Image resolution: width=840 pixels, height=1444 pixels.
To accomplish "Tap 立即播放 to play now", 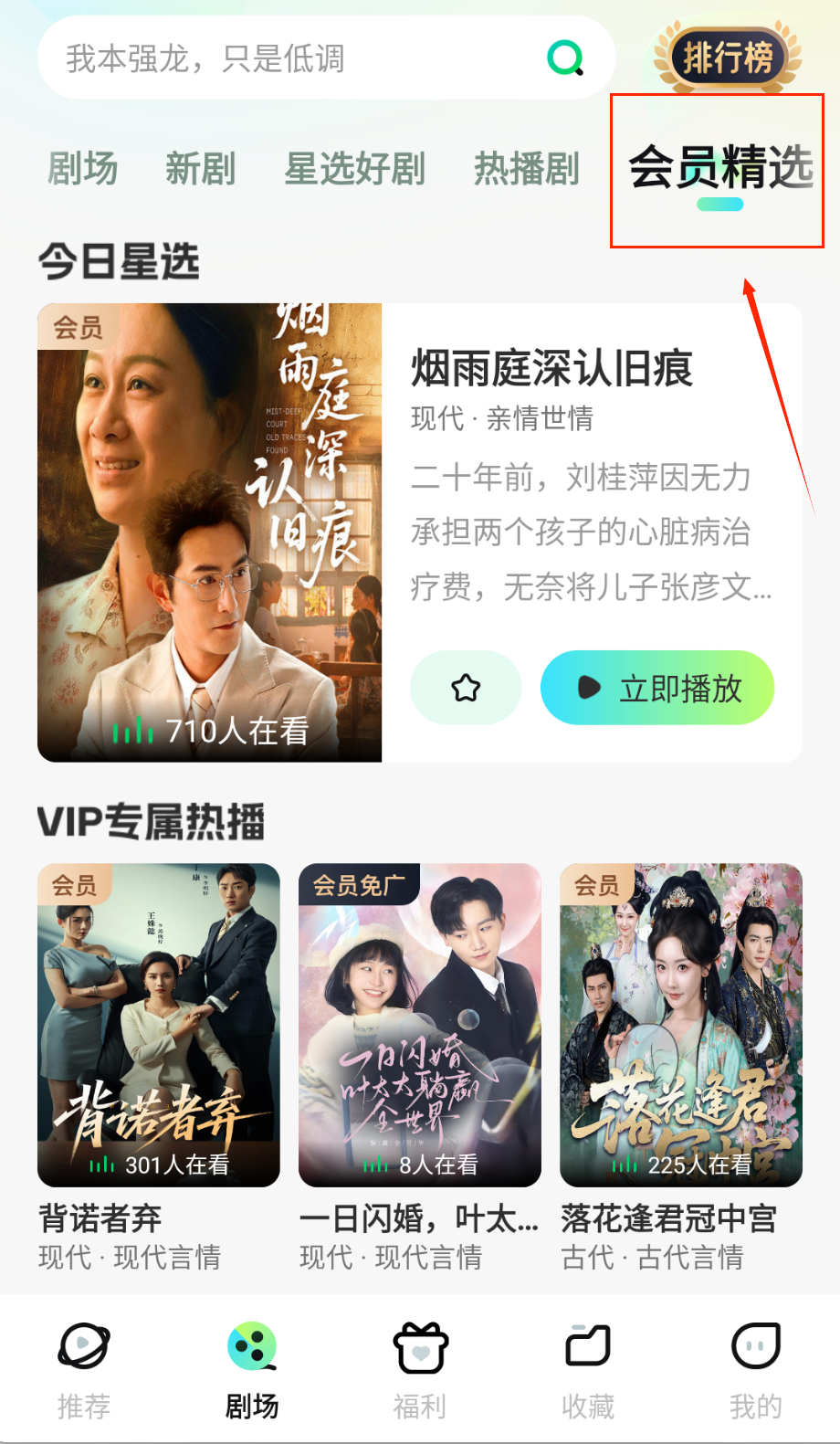I will [x=657, y=688].
